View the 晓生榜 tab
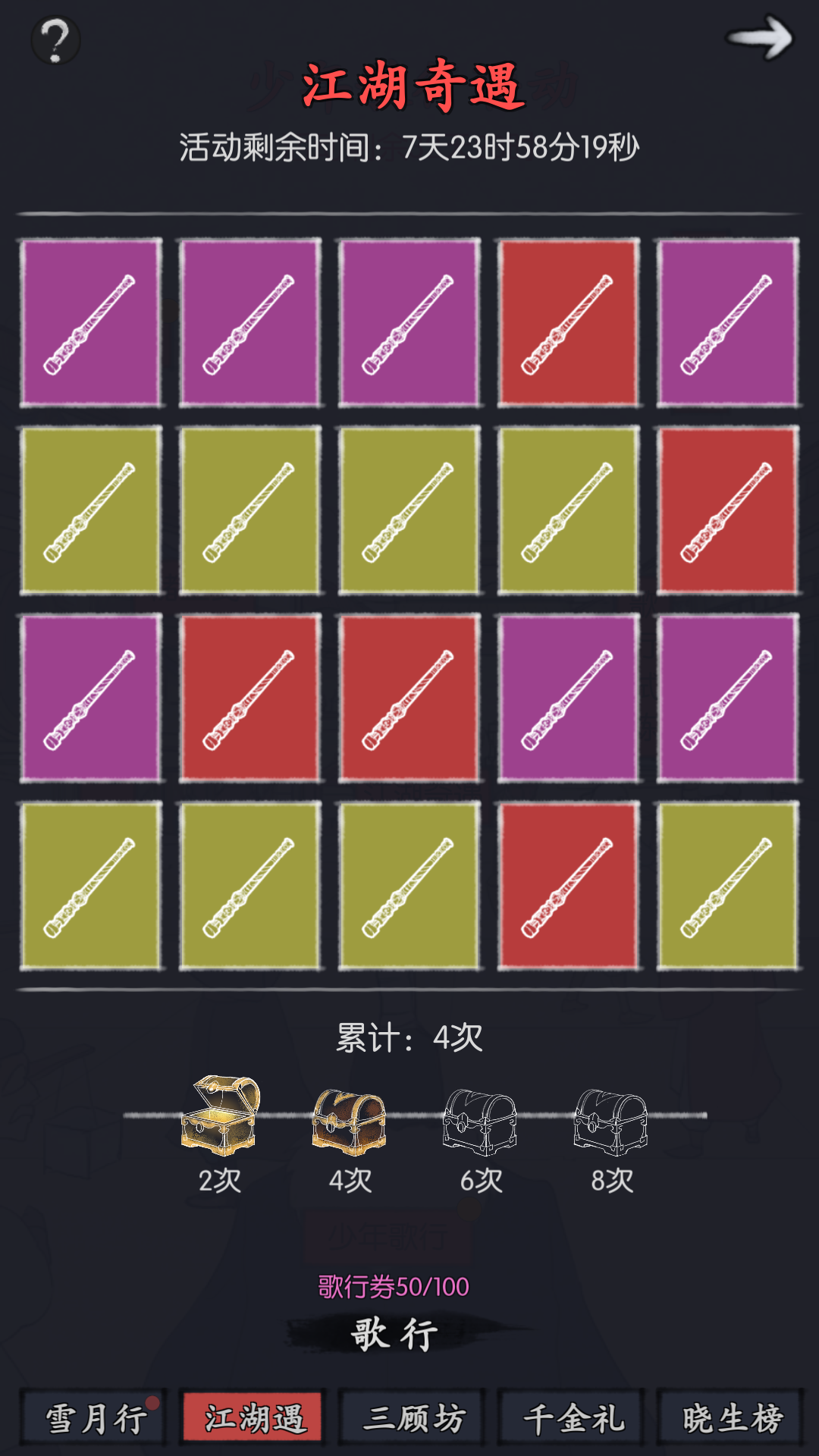 coord(731,1418)
